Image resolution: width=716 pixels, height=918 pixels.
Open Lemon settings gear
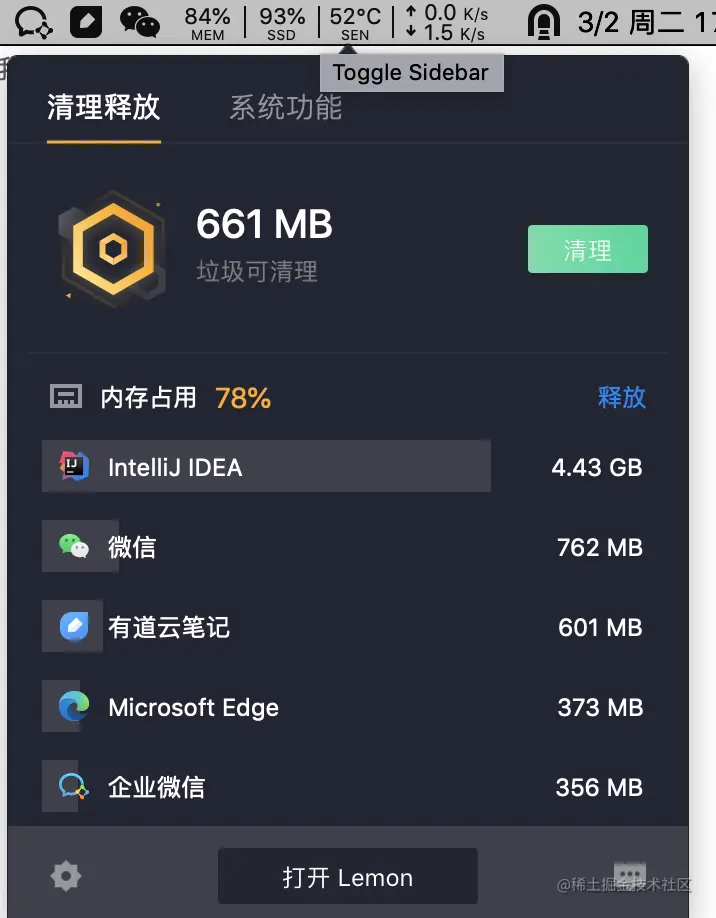pos(66,877)
